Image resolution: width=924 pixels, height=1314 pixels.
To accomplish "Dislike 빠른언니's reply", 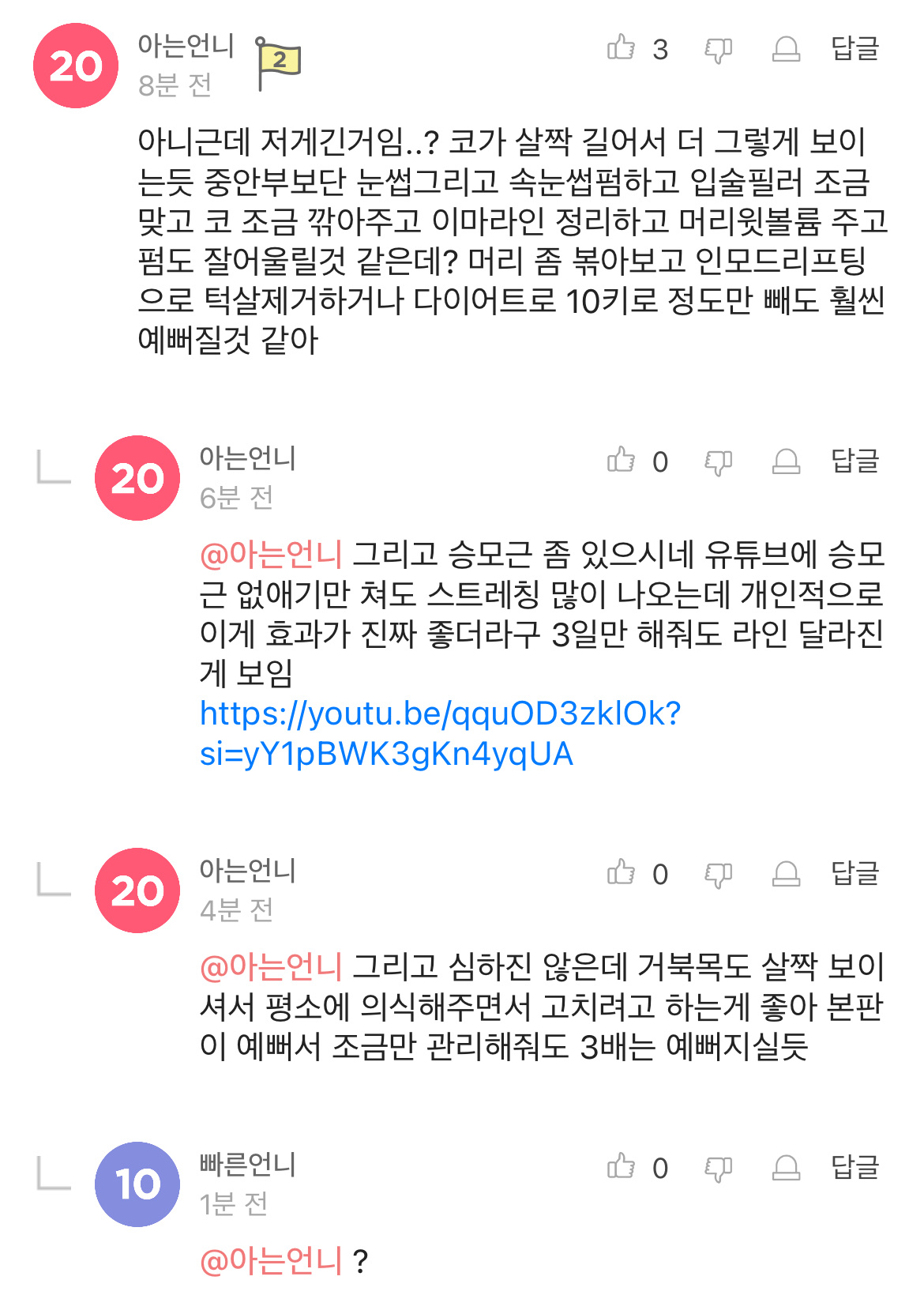I will click(x=718, y=1169).
